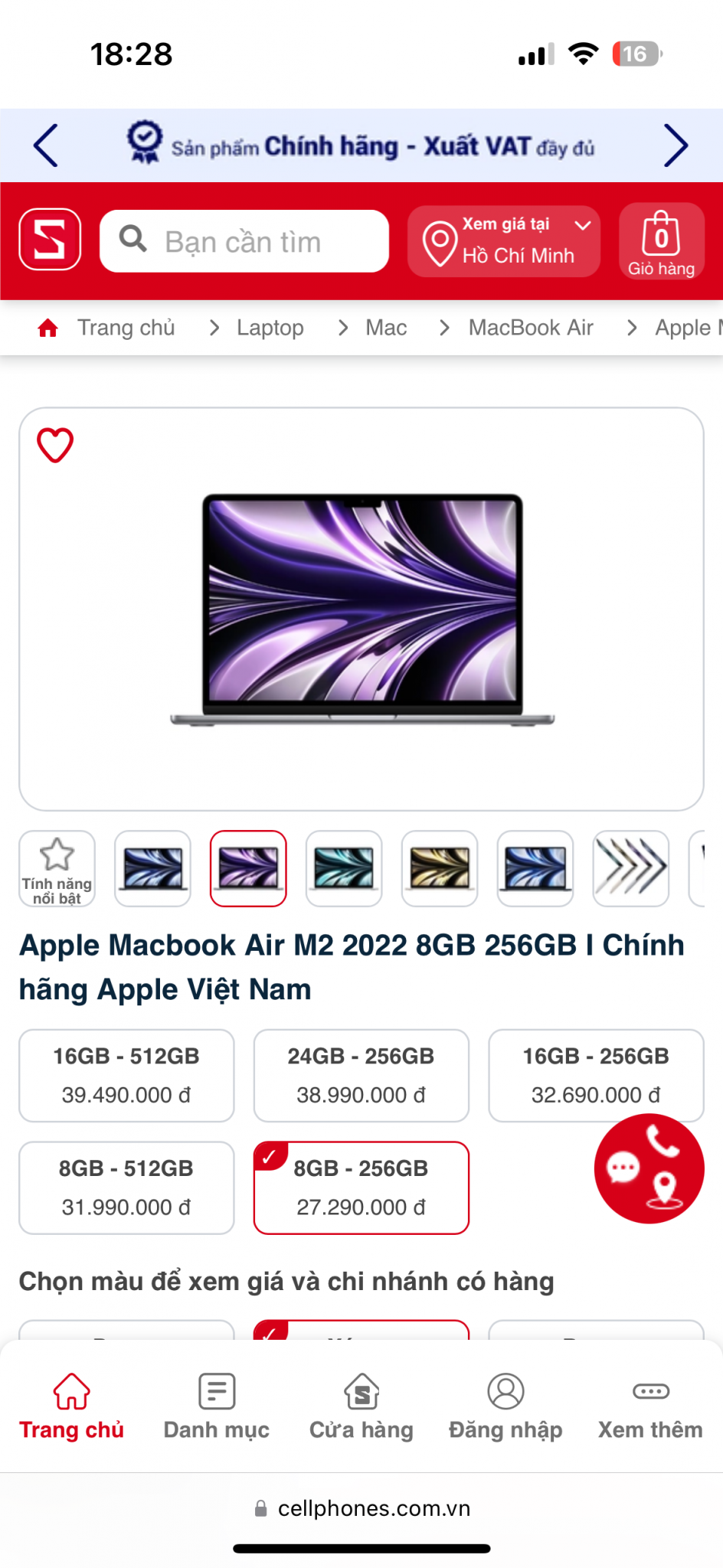Screen dimensions: 723x1568
Task: Go to the MacBook Air breadcrumb
Action: coord(531,328)
